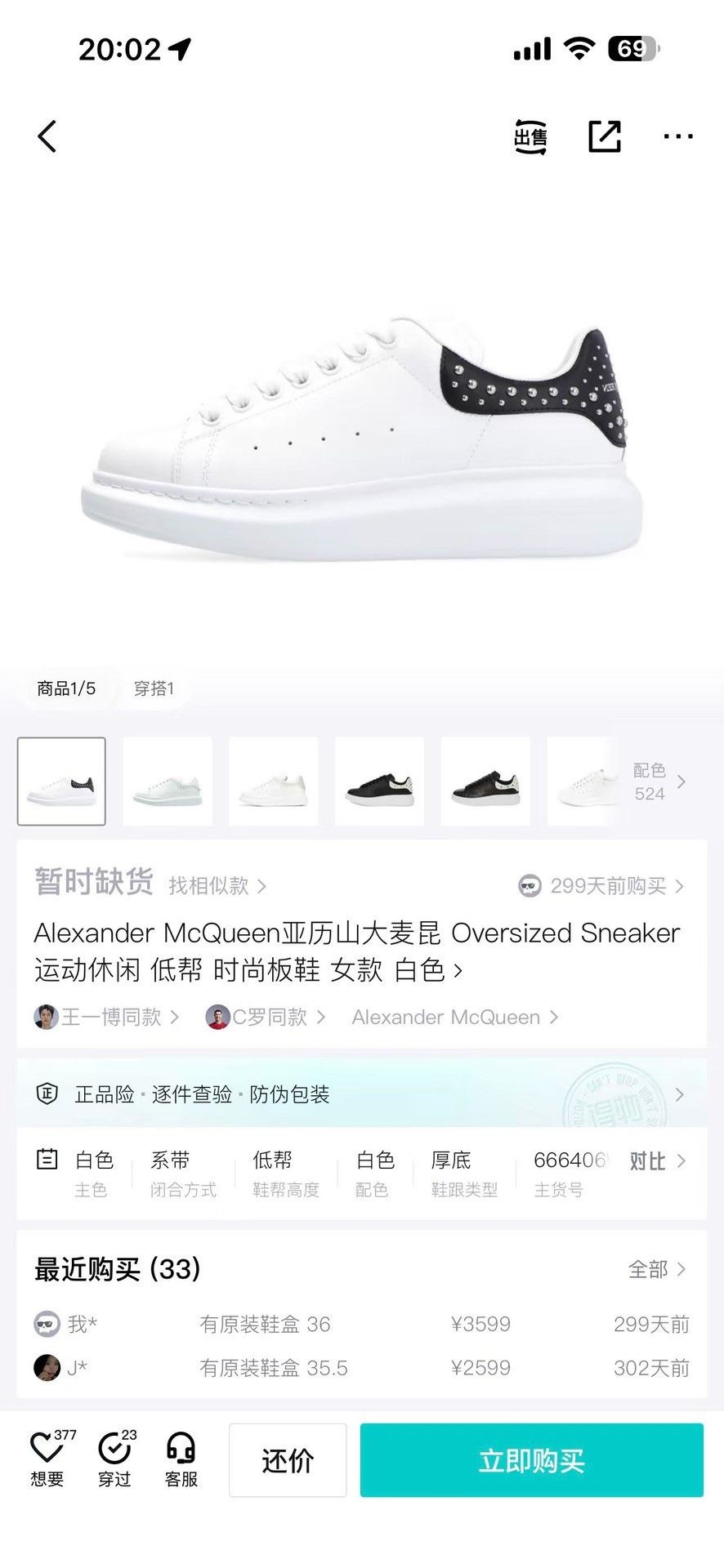Go back using the top-left arrow
724x1568 pixels.
(47, 136)
